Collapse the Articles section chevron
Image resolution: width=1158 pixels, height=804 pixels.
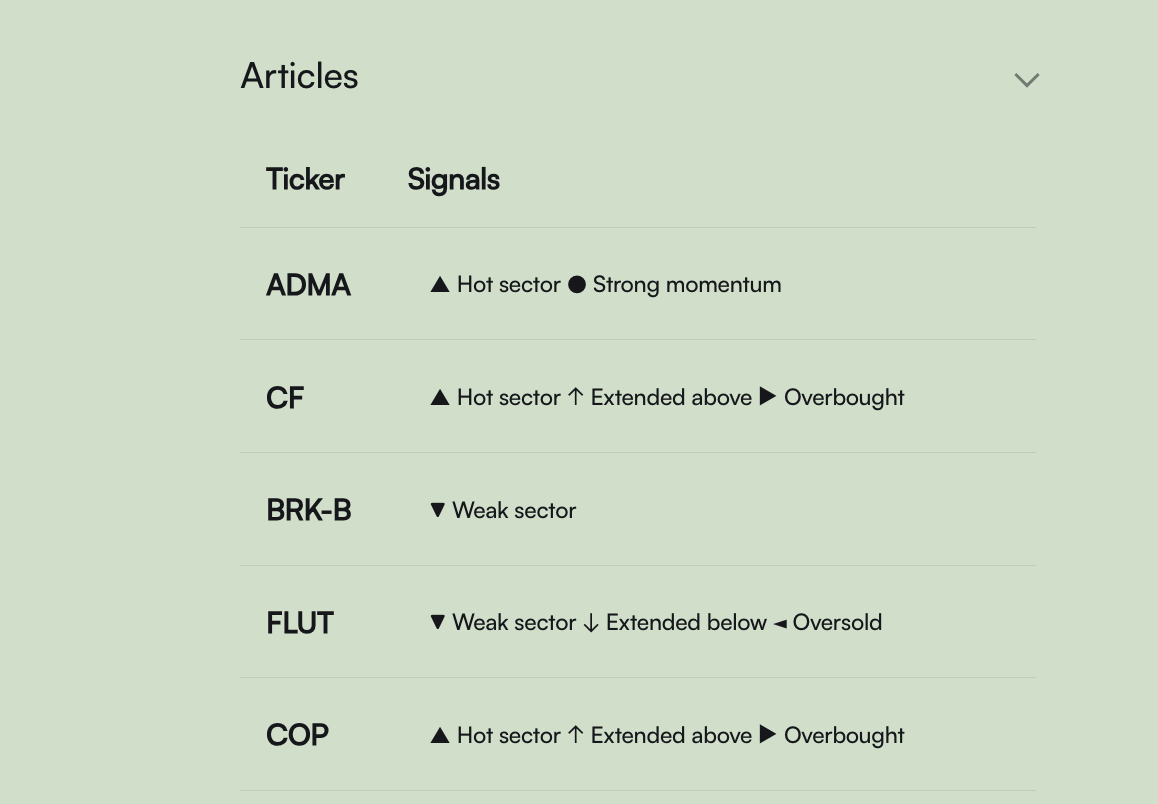1026,80
